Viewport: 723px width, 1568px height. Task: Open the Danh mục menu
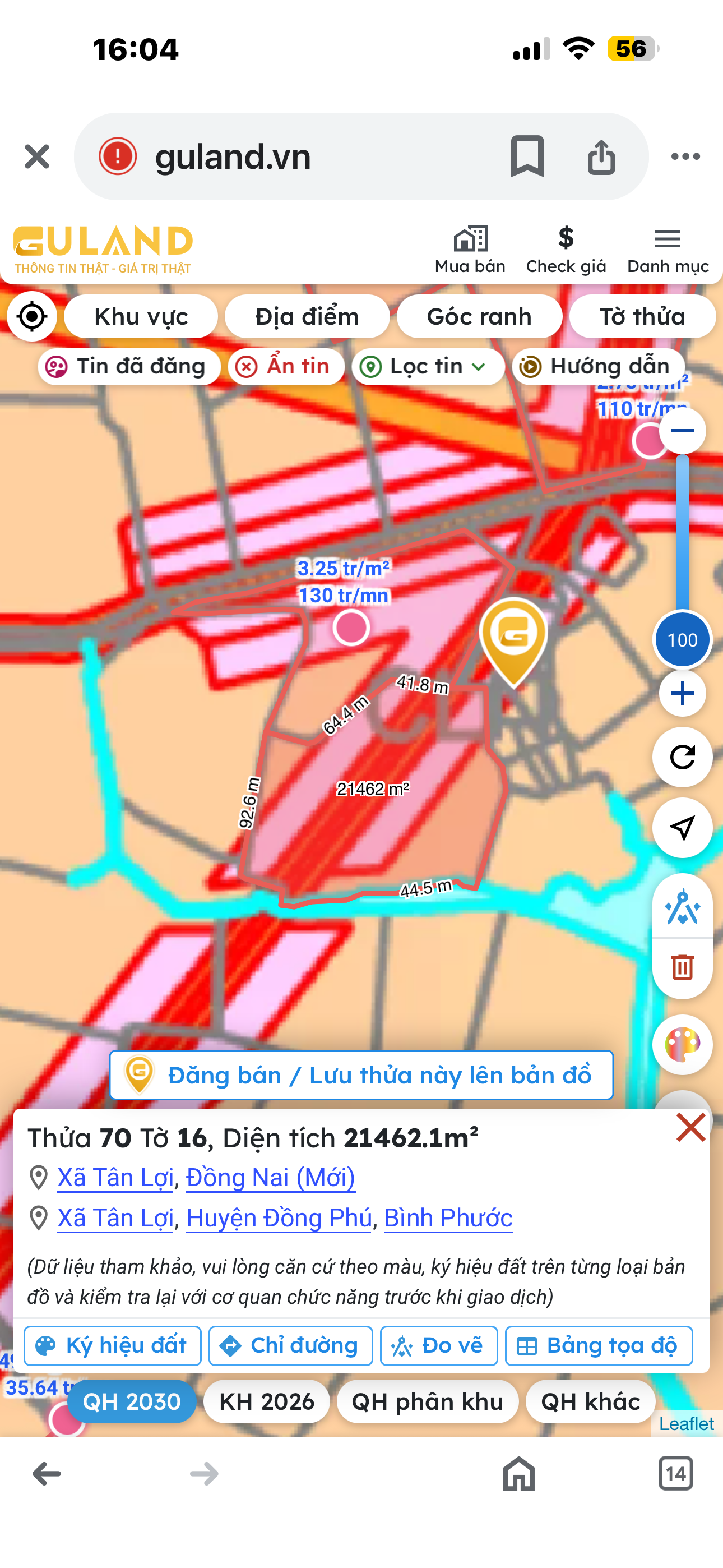click(x=668, y=250)
